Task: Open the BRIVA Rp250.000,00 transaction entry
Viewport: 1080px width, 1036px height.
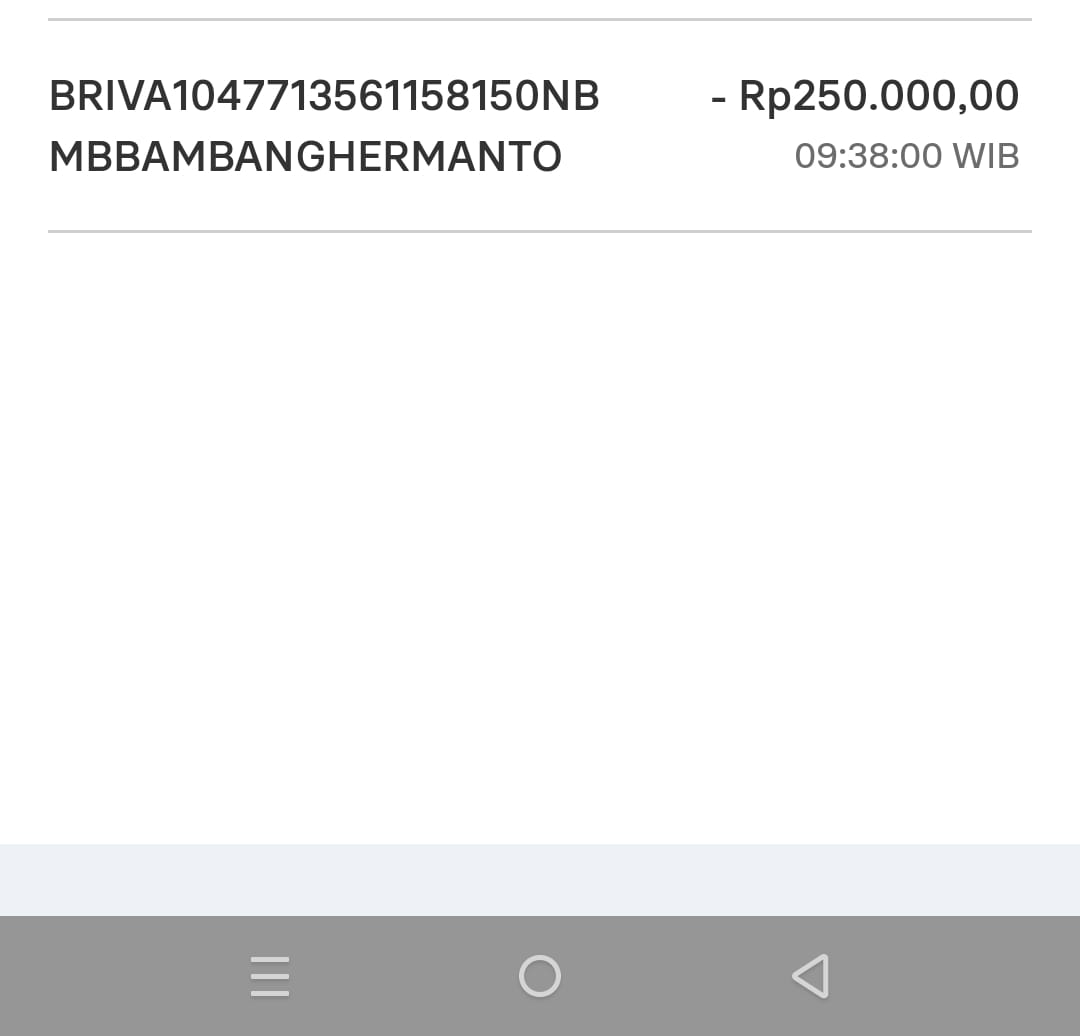Action: click(x=538, y=126)
